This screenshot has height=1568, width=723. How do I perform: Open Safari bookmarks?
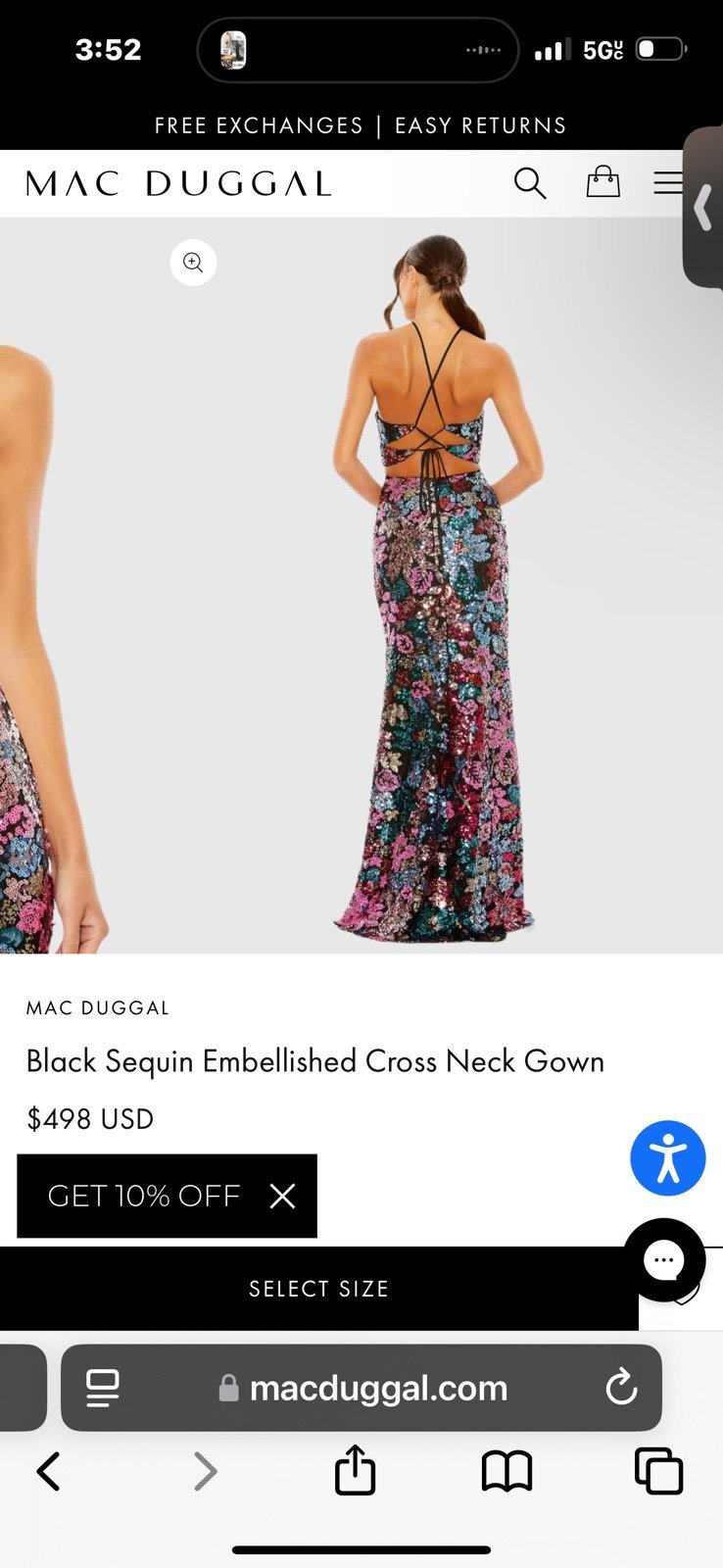coord(506,1471)
